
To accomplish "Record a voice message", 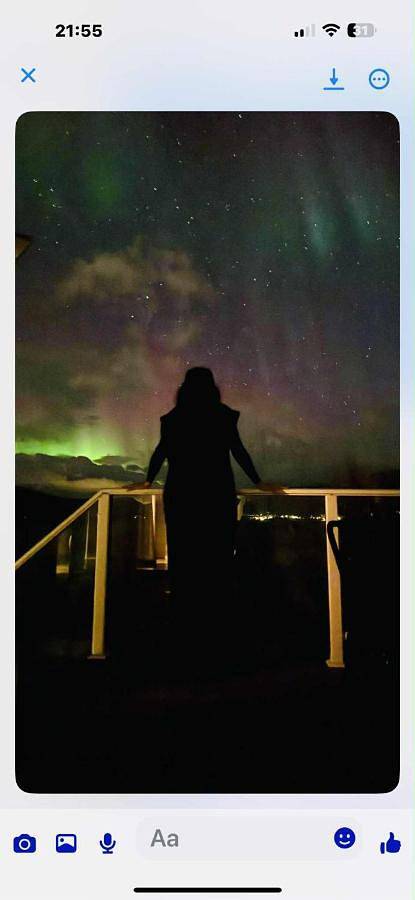I will (x=107, y=843).
